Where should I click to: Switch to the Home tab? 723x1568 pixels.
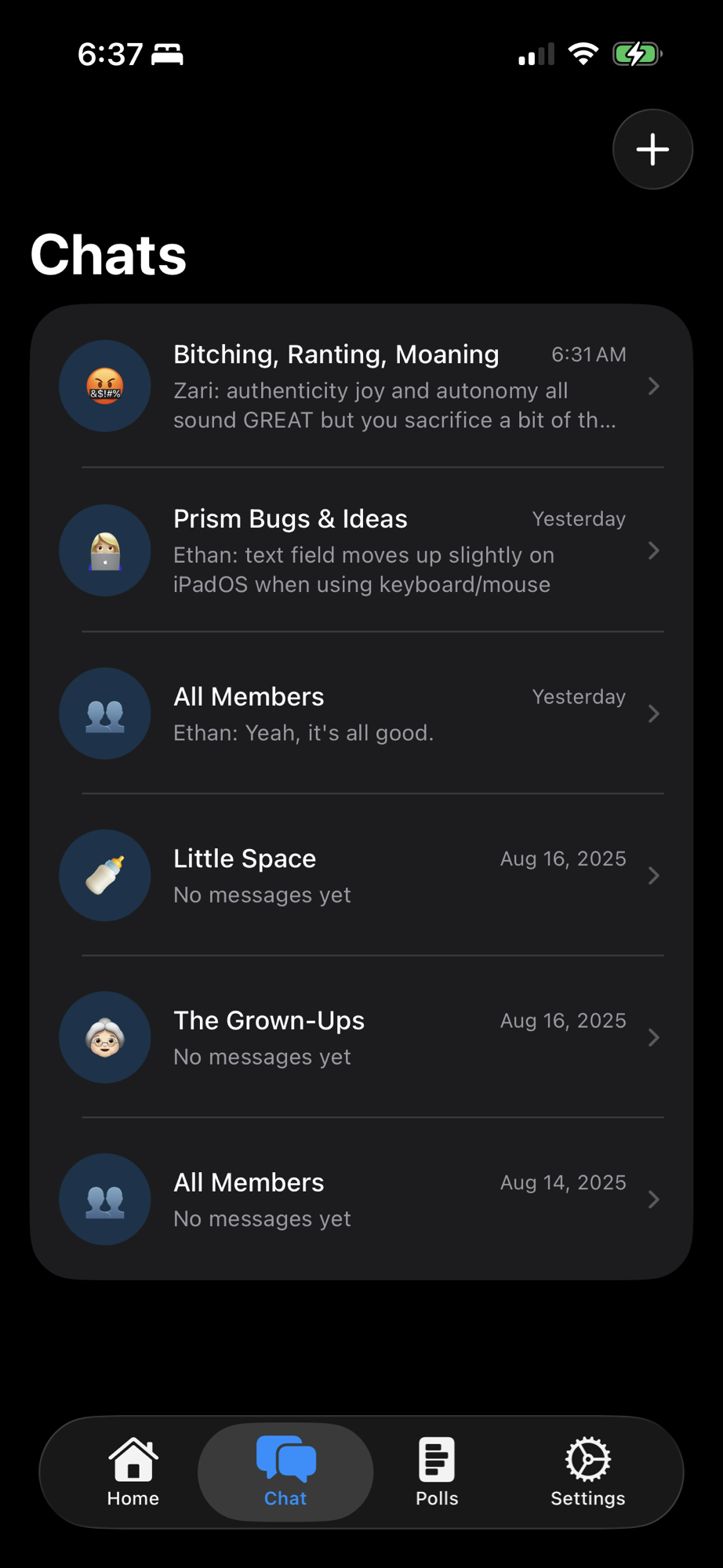[133, 1472]
